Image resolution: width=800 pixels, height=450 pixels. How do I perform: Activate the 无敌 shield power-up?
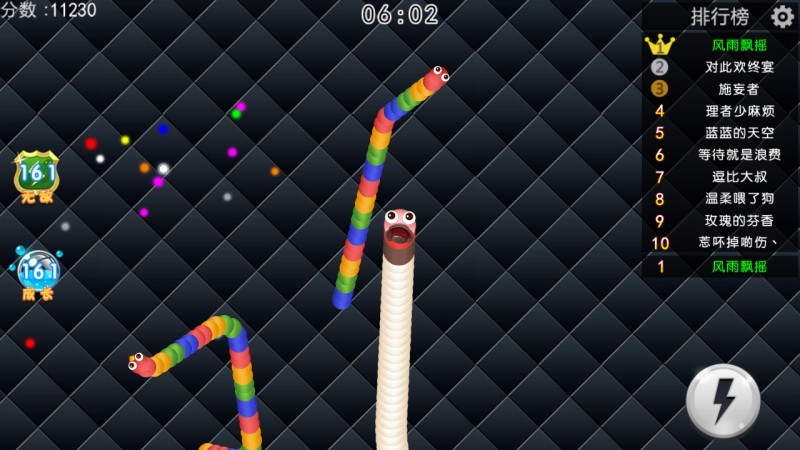coord(37,174)
